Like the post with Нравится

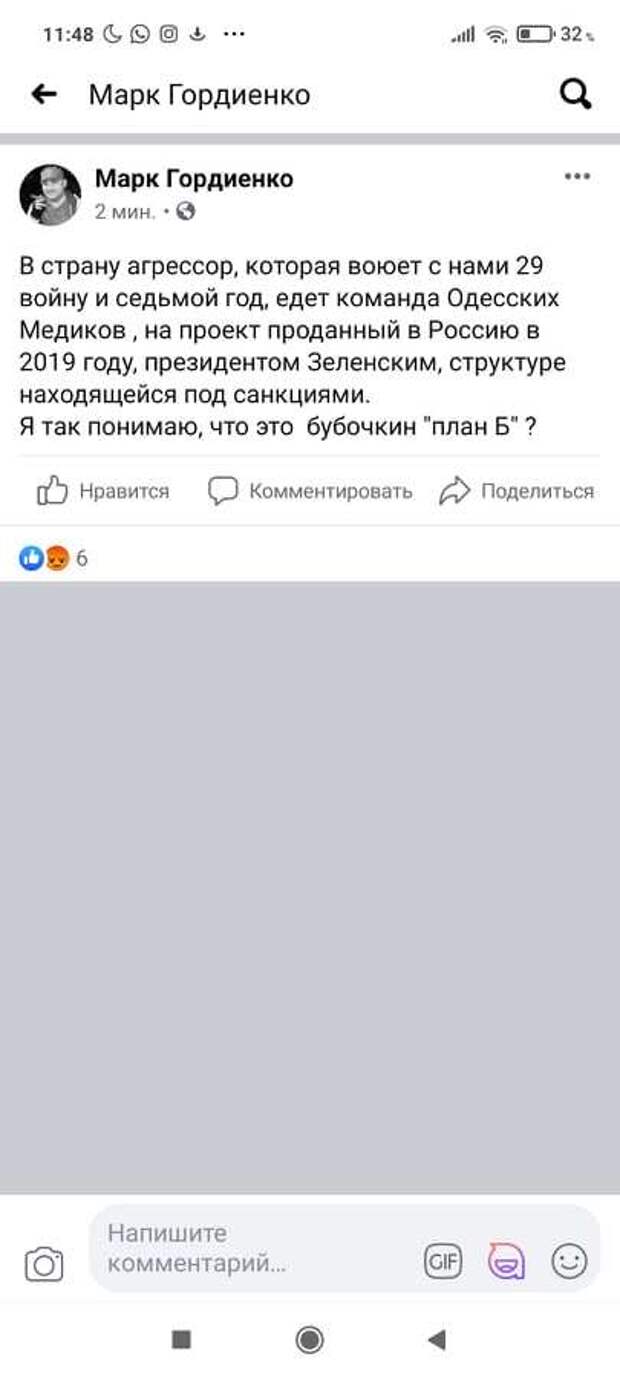[103, 490]
